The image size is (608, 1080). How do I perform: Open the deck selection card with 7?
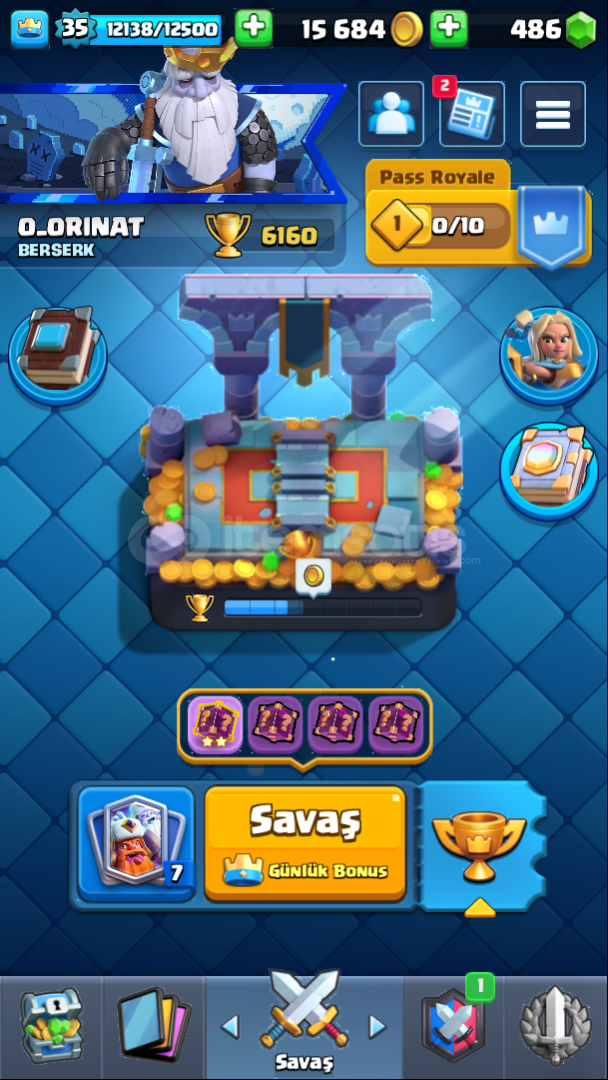click(136, 844)
